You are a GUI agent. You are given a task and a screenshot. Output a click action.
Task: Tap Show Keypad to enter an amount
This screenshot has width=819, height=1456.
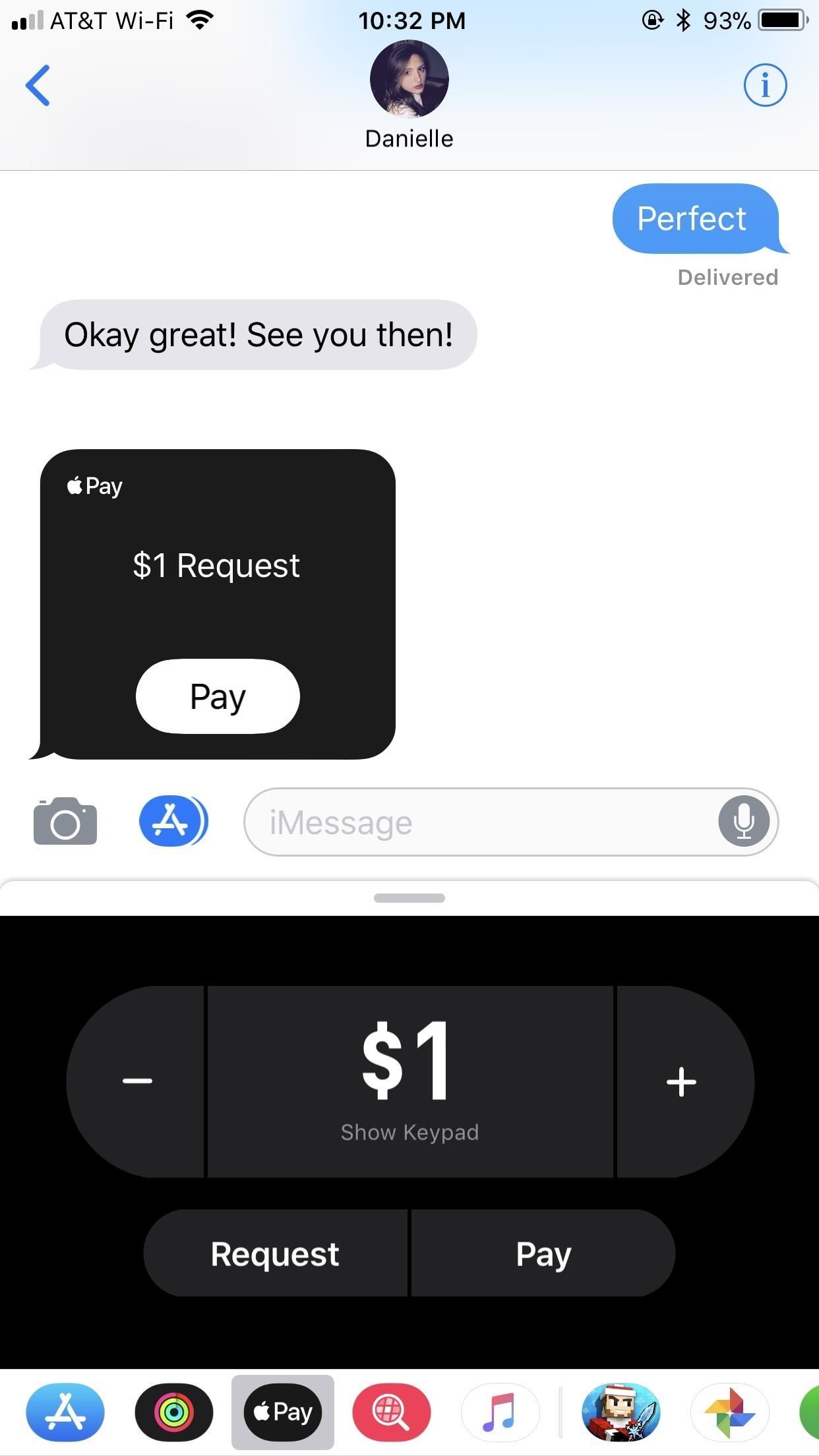[409, 1132]
